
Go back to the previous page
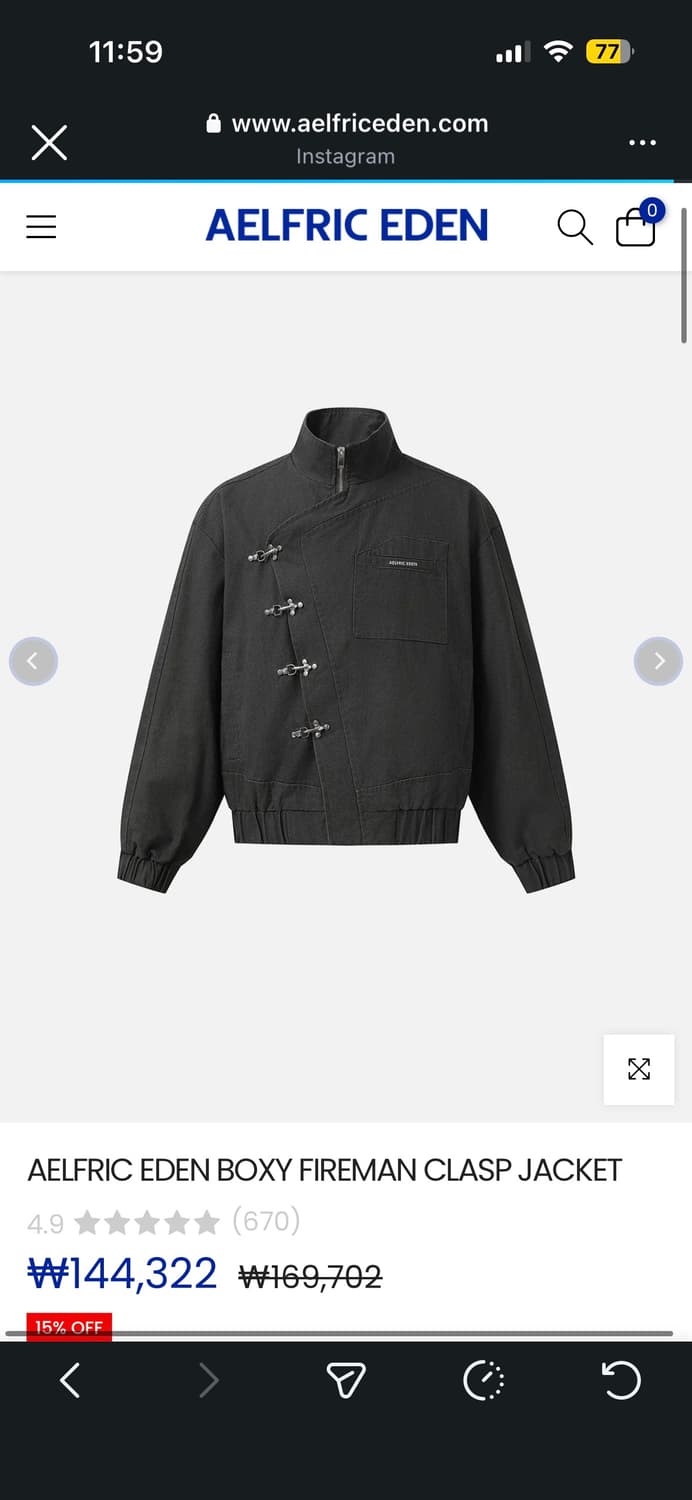point(69,1381)
